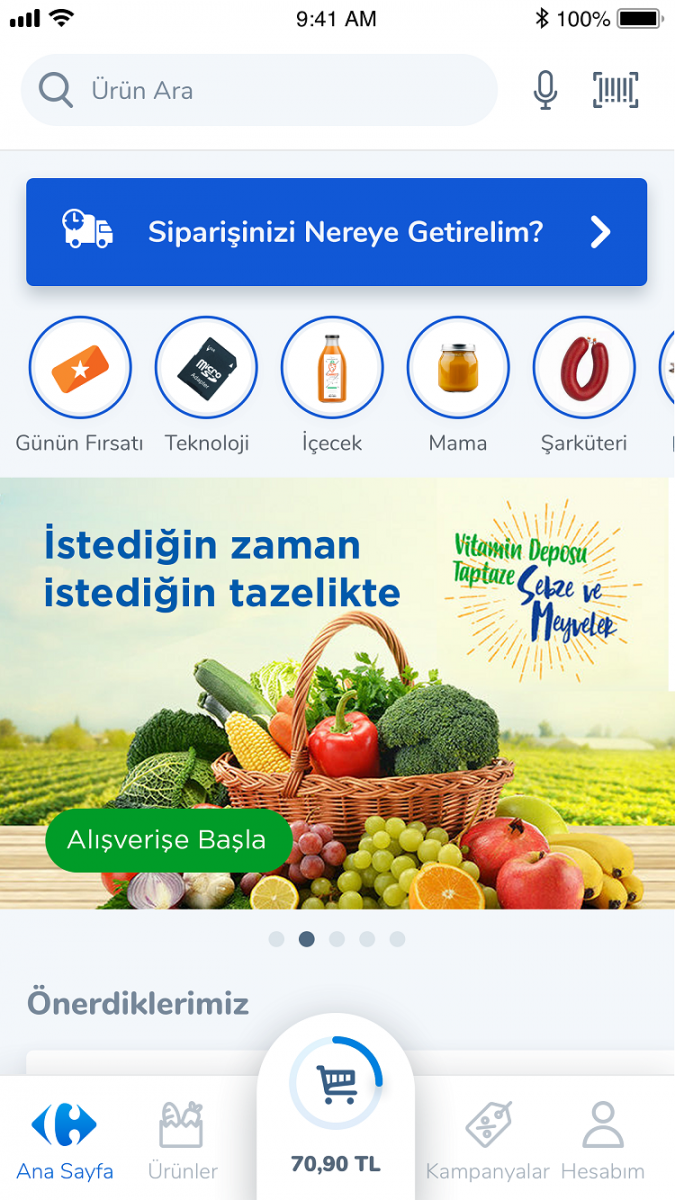View the Şarküteri category
The height and width of the screenshot is (1200, 675).
(584, 368)
